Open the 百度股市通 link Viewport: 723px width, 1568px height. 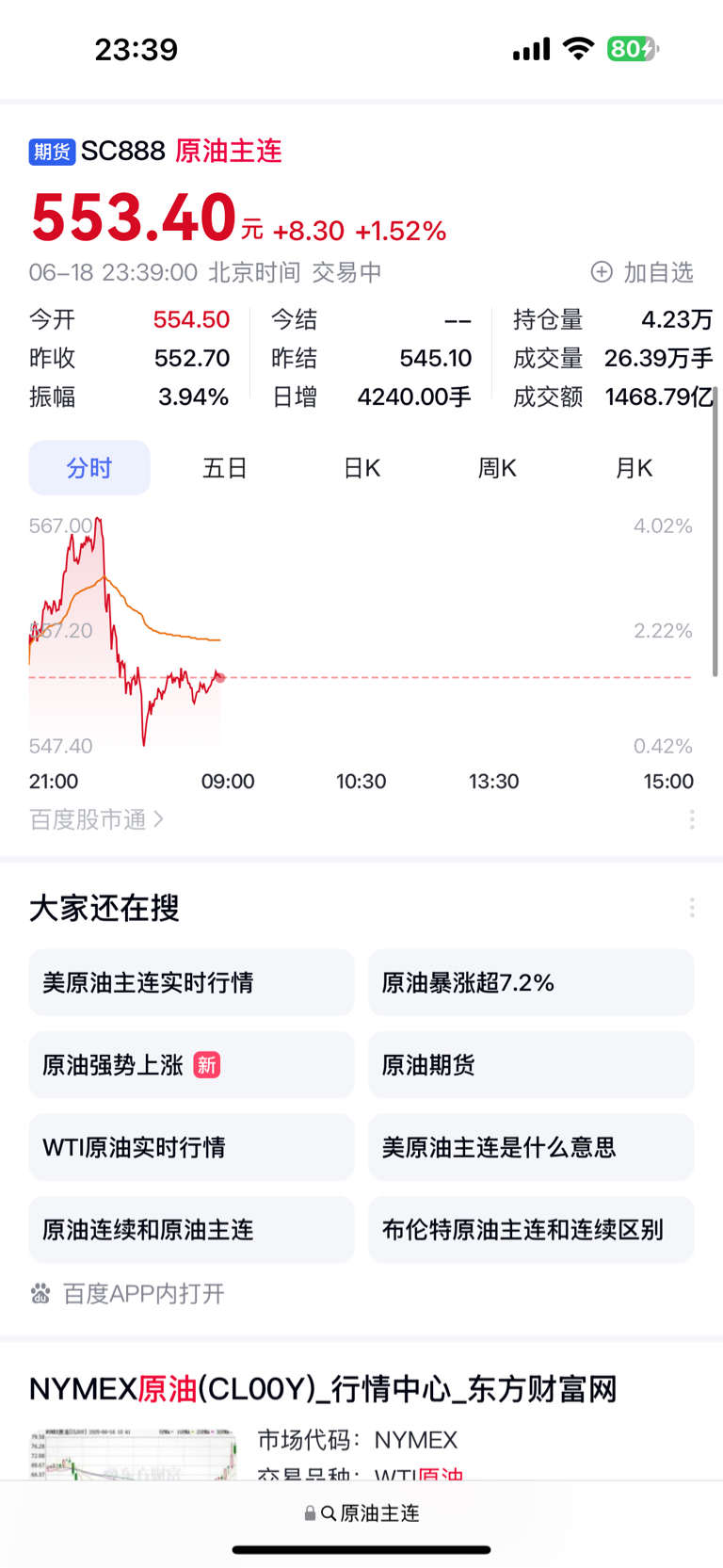96,819
